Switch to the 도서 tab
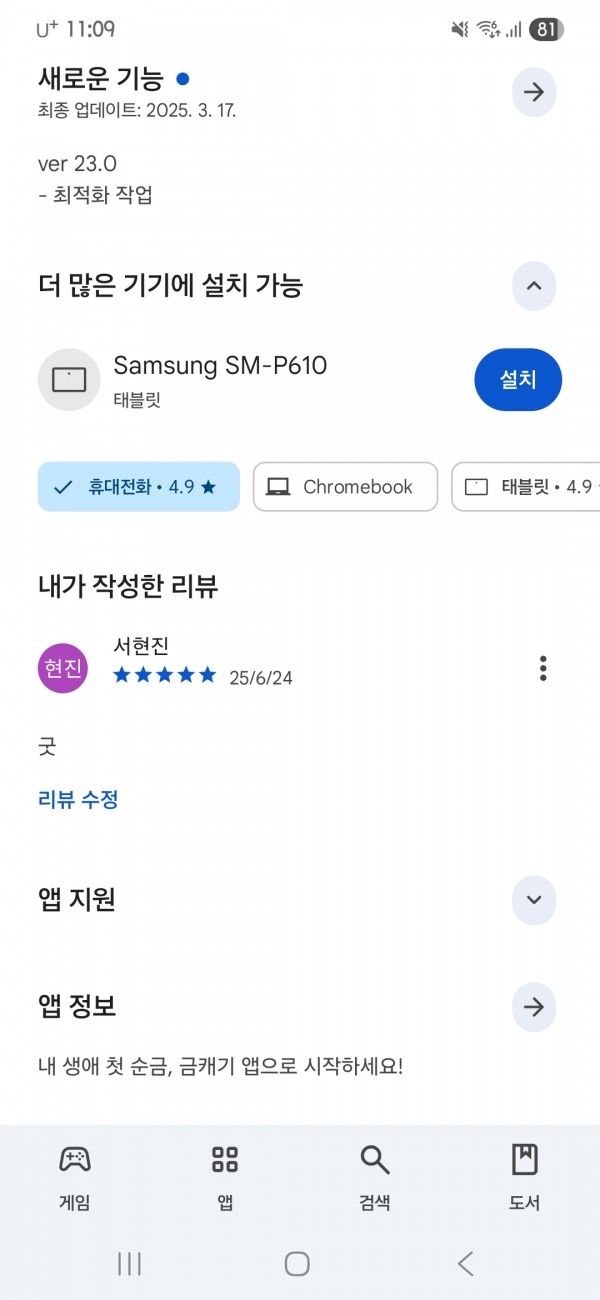600x1300 pixels. coord(524,1177)
